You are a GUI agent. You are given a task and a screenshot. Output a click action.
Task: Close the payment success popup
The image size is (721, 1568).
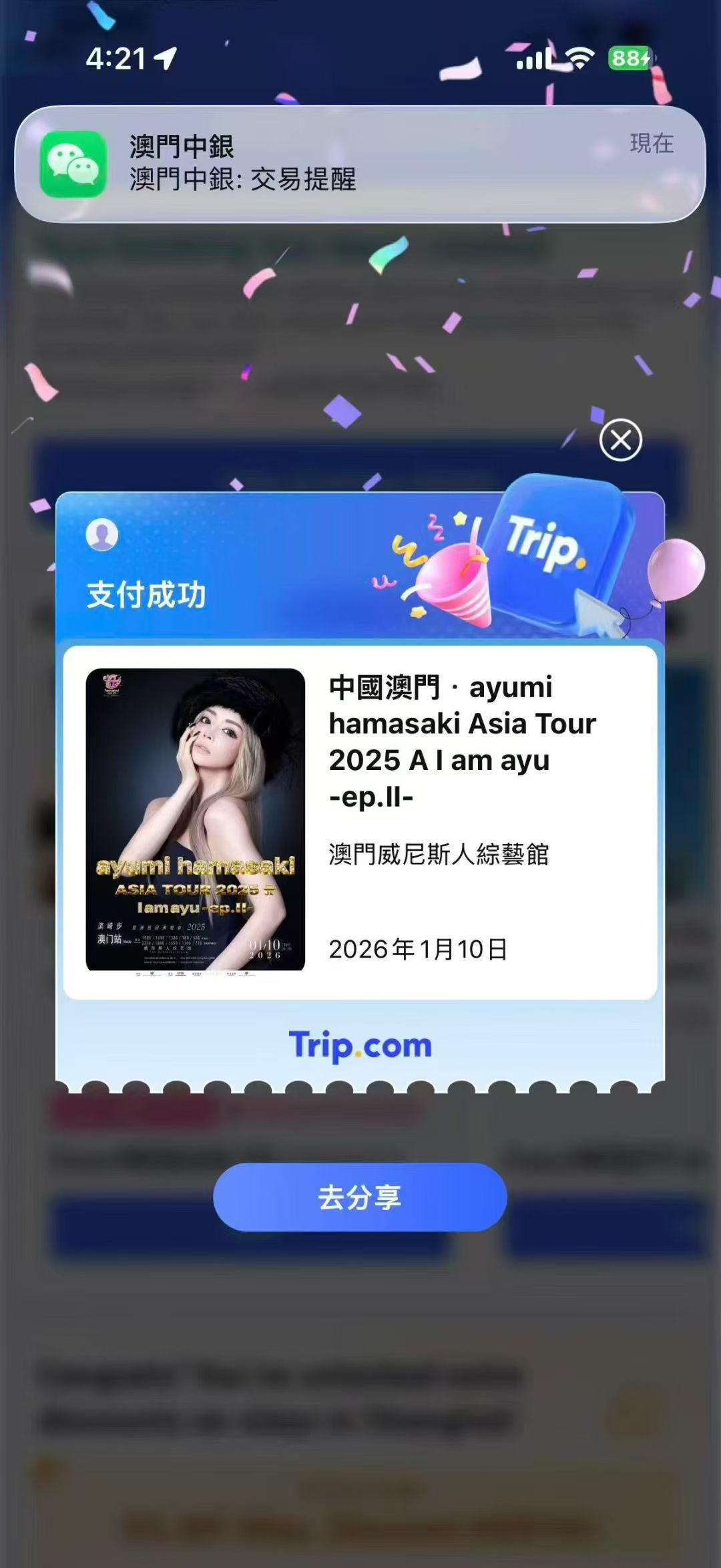pyautogui.click(x=620, y=440)
